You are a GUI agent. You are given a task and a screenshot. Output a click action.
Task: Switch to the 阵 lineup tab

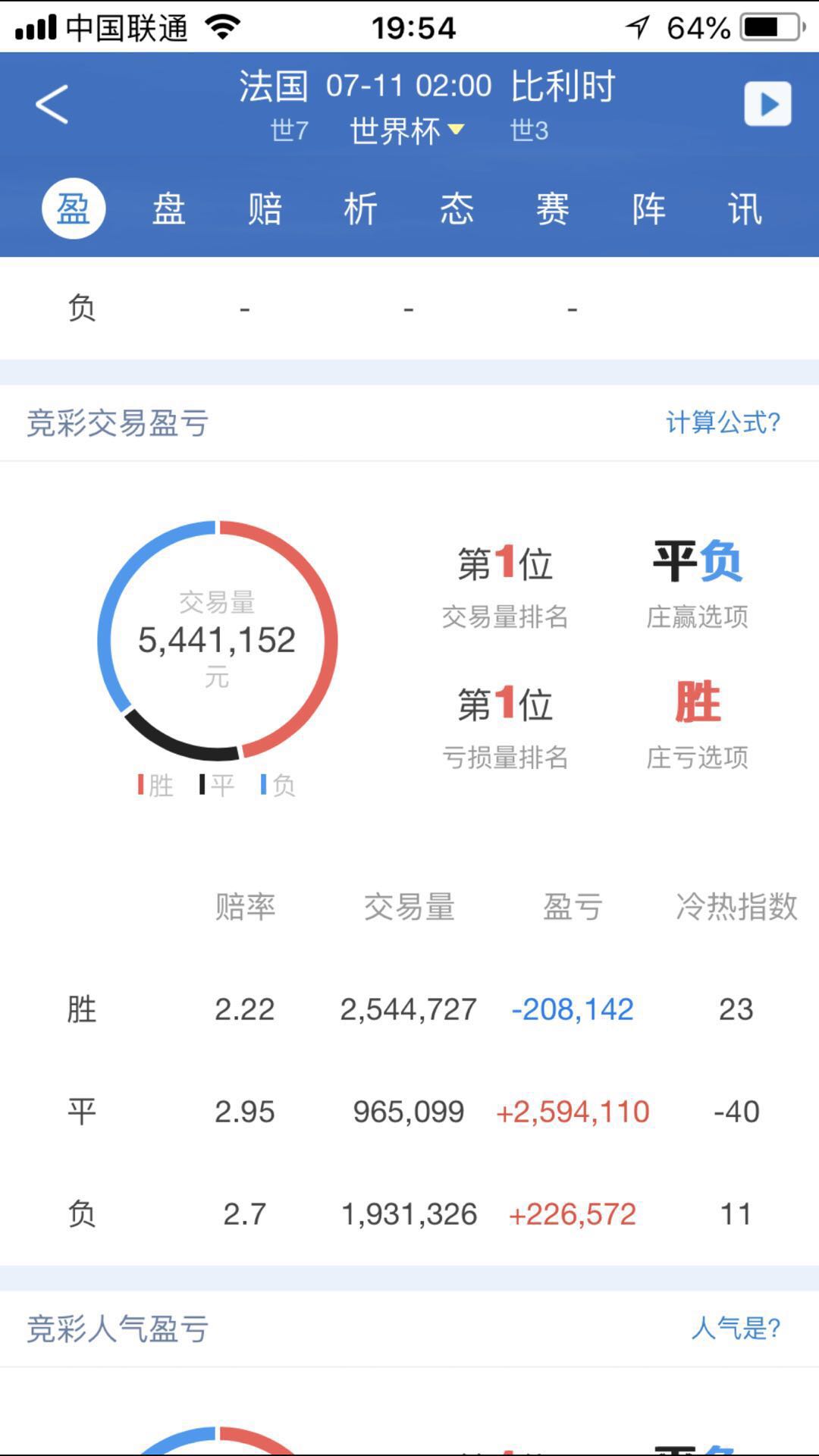648,209
